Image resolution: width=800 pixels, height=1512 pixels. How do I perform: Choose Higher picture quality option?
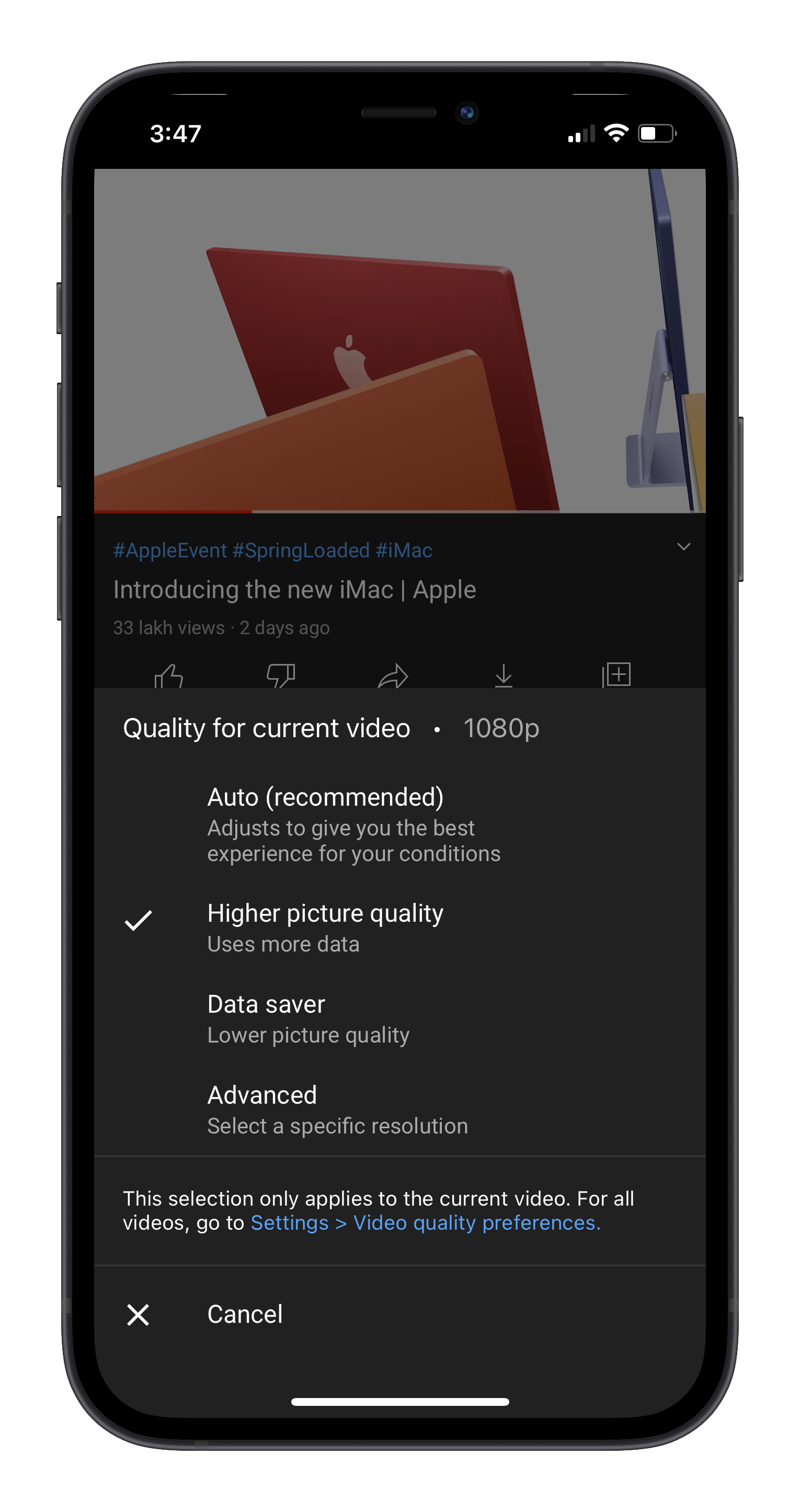[325, 927]
